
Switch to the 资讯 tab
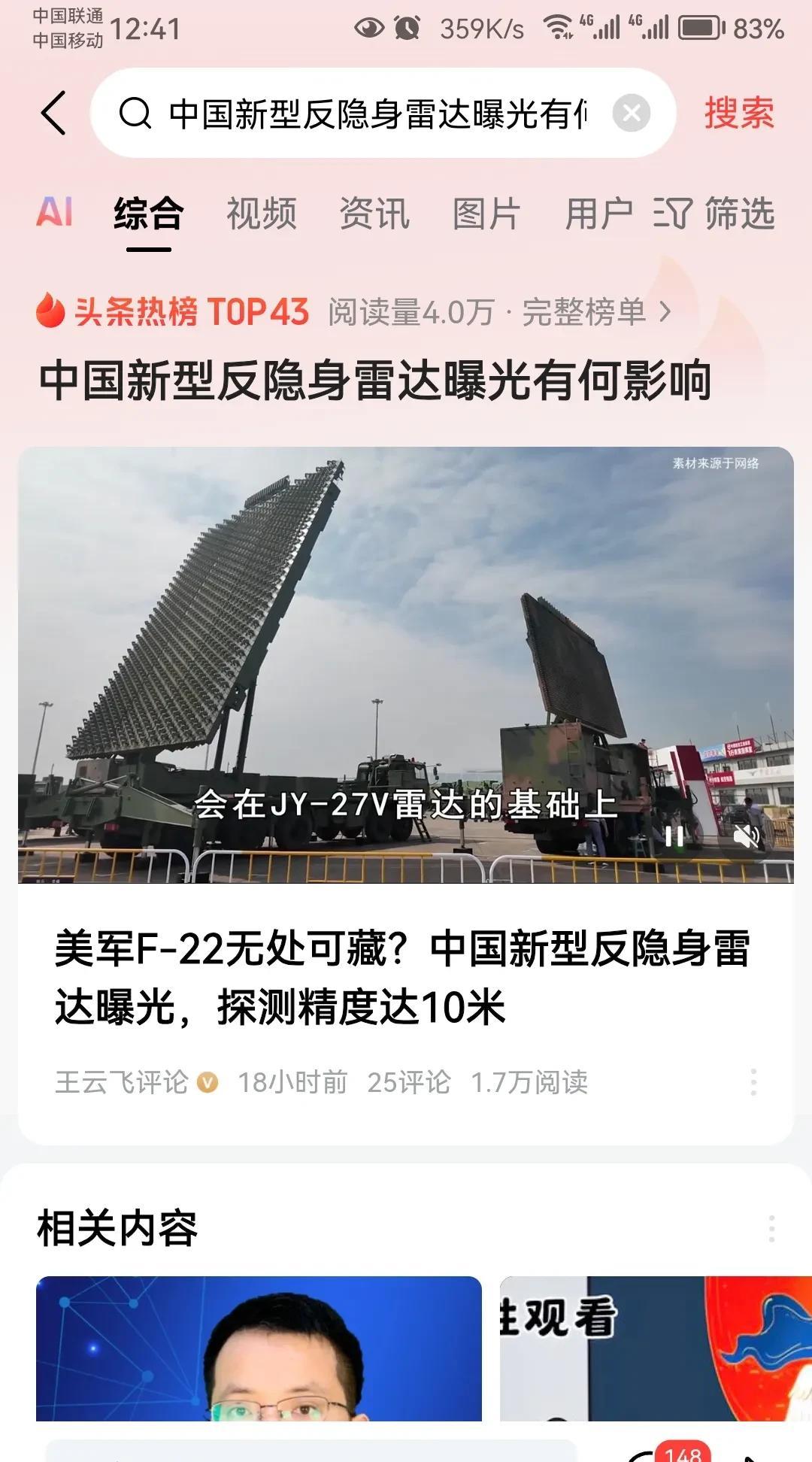[x=374, y=214]
